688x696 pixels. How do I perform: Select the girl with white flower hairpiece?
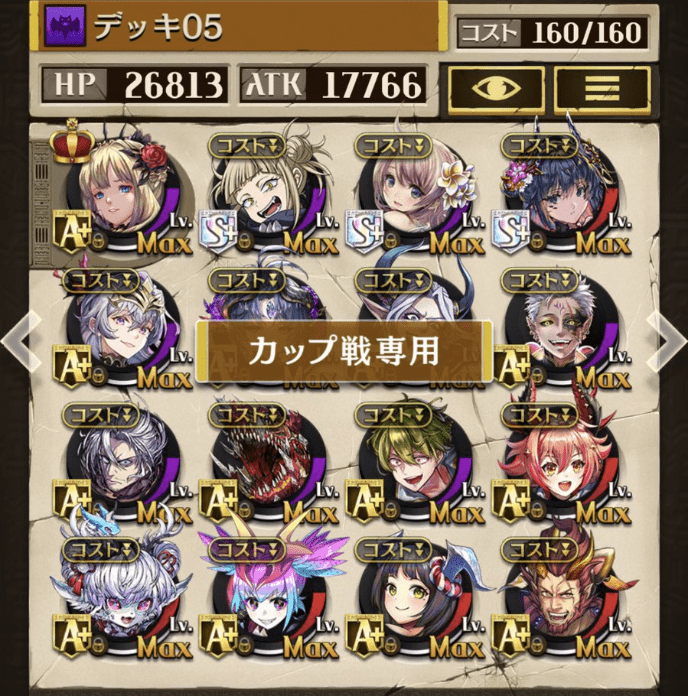coord(408,194)
